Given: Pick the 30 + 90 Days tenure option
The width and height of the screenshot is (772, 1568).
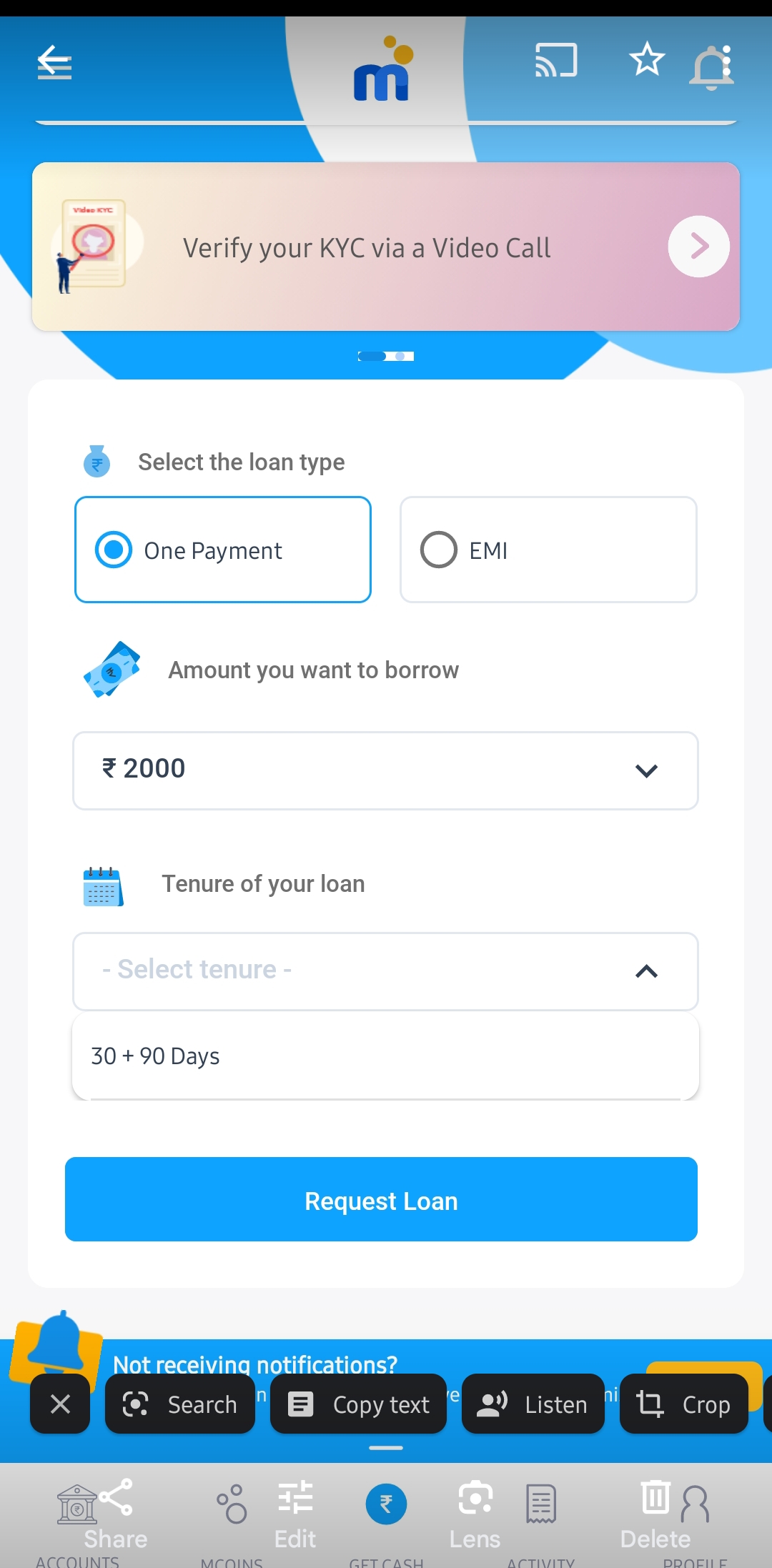Looking at the screenshot, I should [386, 1056].
